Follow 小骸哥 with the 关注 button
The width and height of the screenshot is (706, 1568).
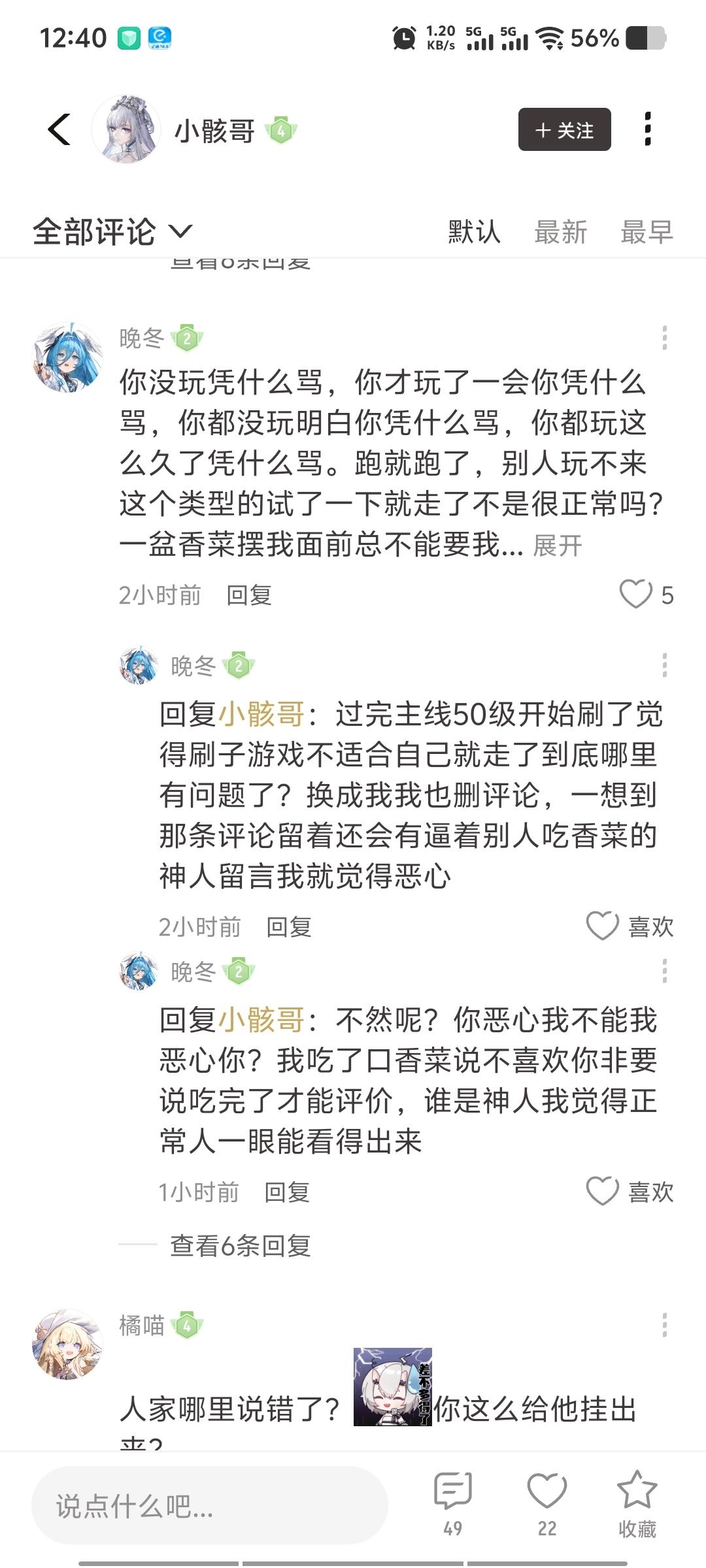pos(564,129)
